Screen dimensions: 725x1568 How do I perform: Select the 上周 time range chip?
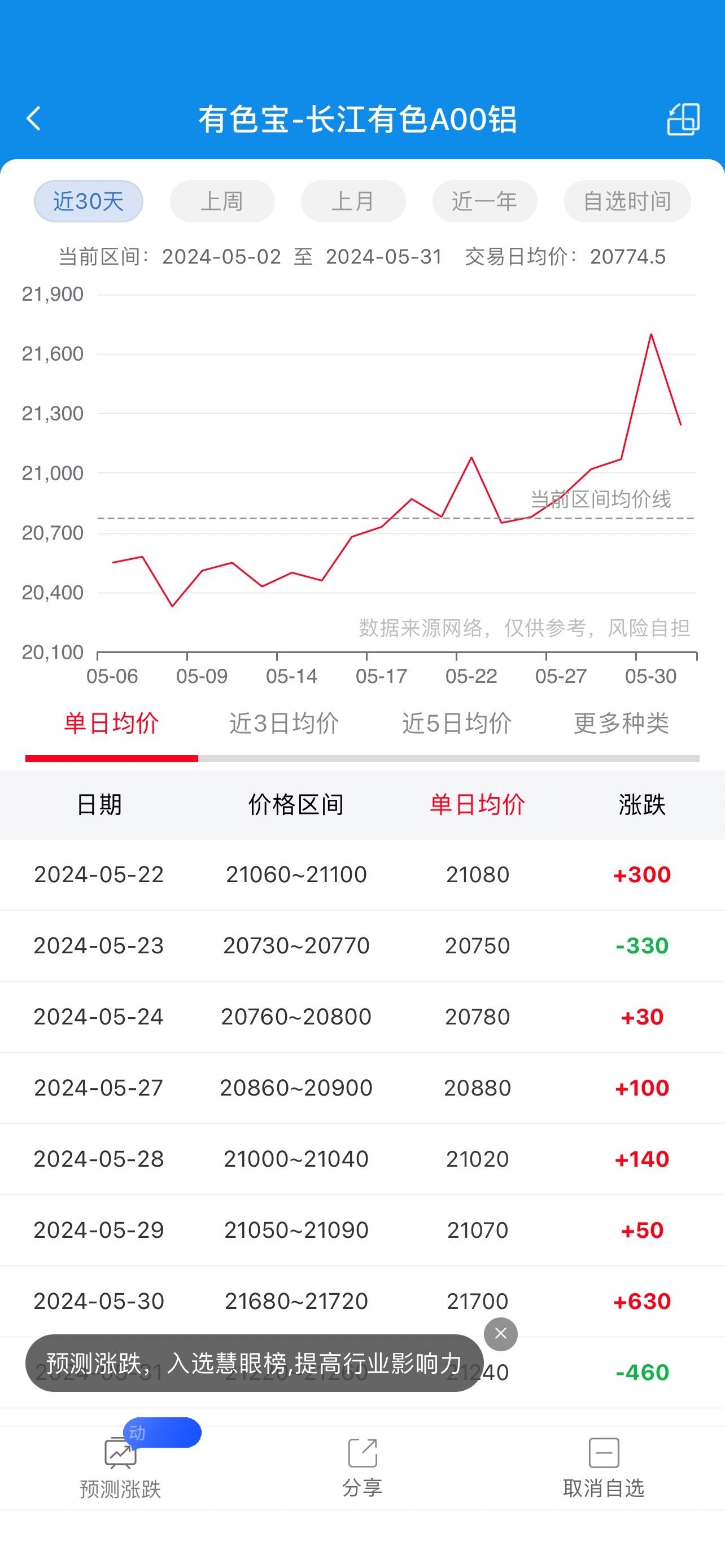tap(222, 201)
